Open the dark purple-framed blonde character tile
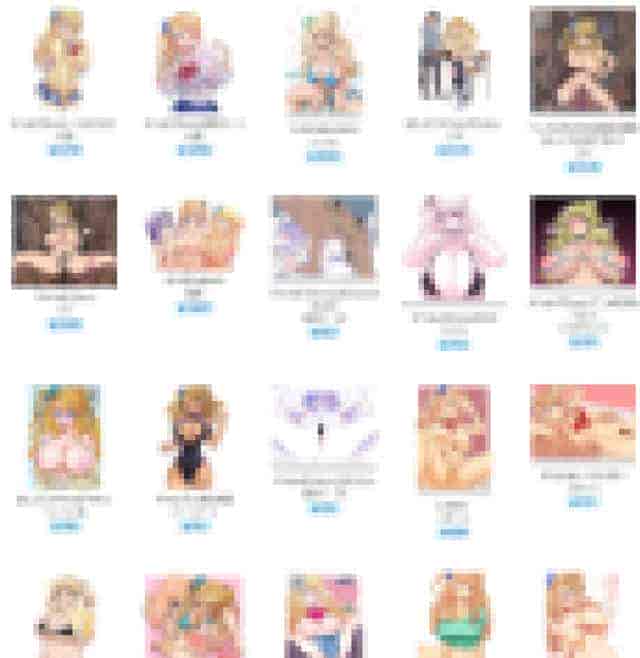 coord(582,242)
